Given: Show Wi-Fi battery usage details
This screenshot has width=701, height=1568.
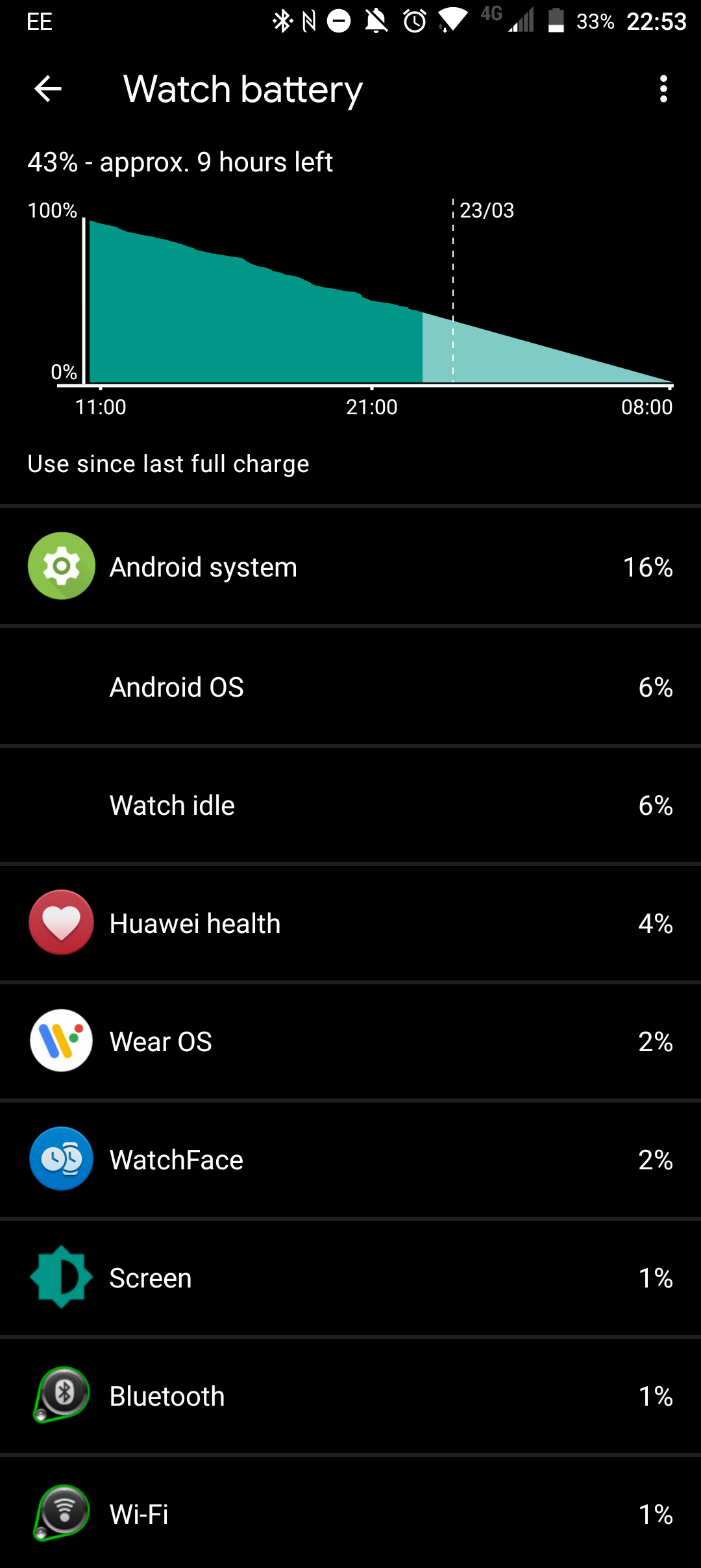Looking at the screenshot, I should pos(350,1514).
